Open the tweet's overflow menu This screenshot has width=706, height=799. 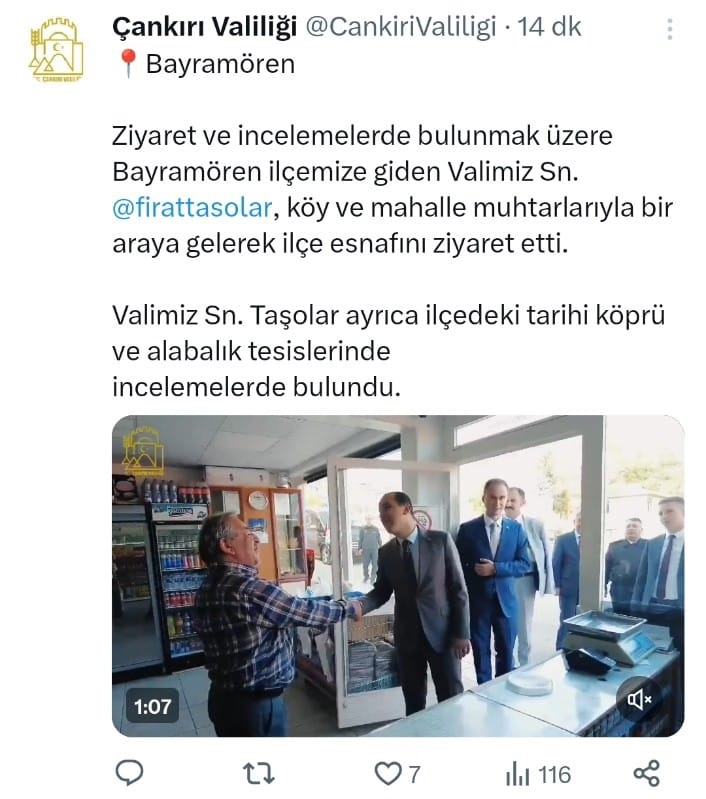point(669,29)
